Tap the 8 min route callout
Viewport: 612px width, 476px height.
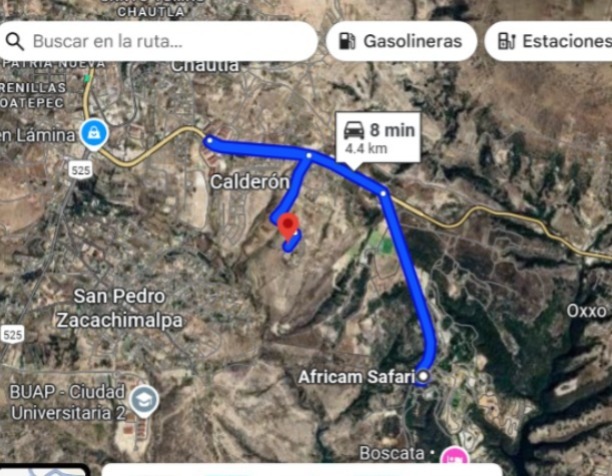(378, 137)
